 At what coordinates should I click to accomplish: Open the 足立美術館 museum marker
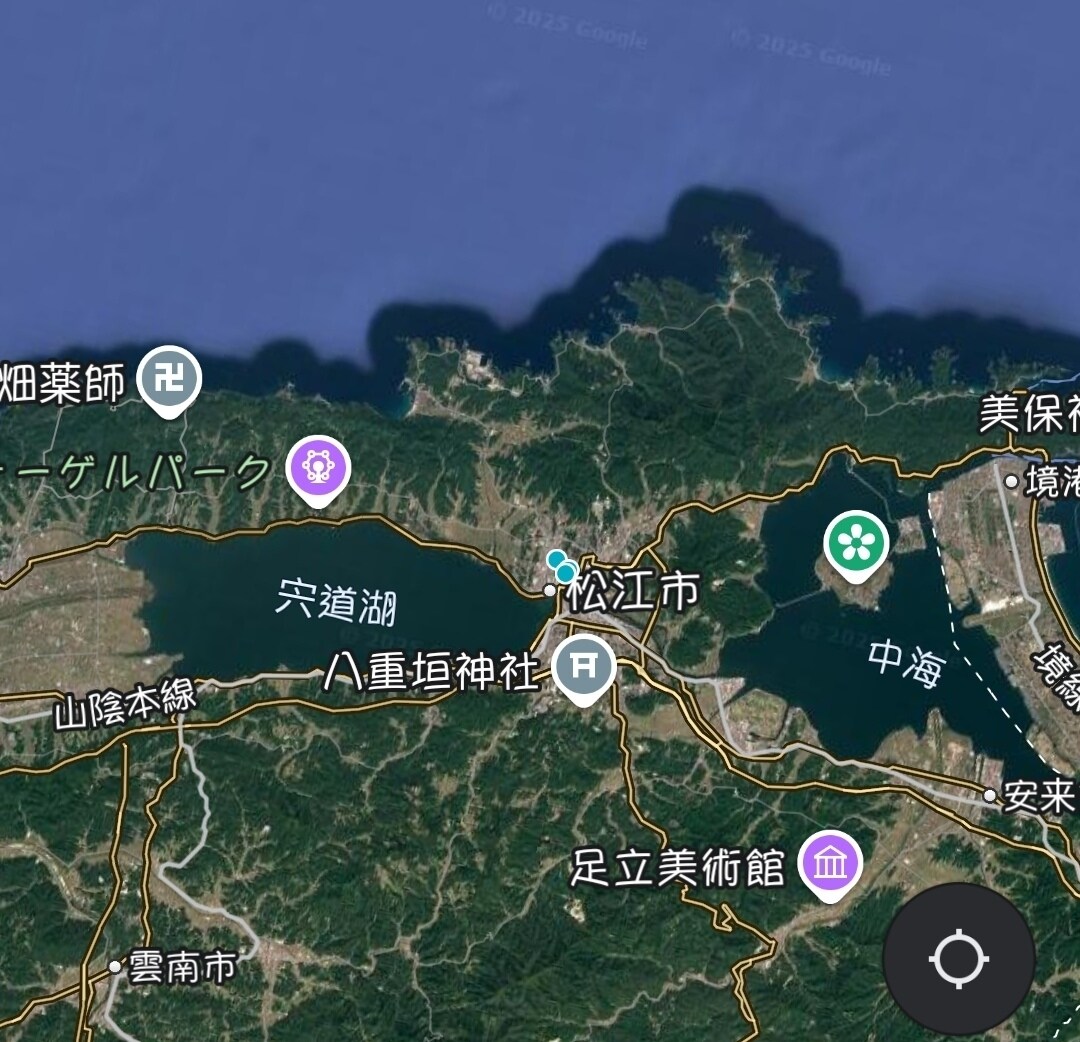pos(830,862)
